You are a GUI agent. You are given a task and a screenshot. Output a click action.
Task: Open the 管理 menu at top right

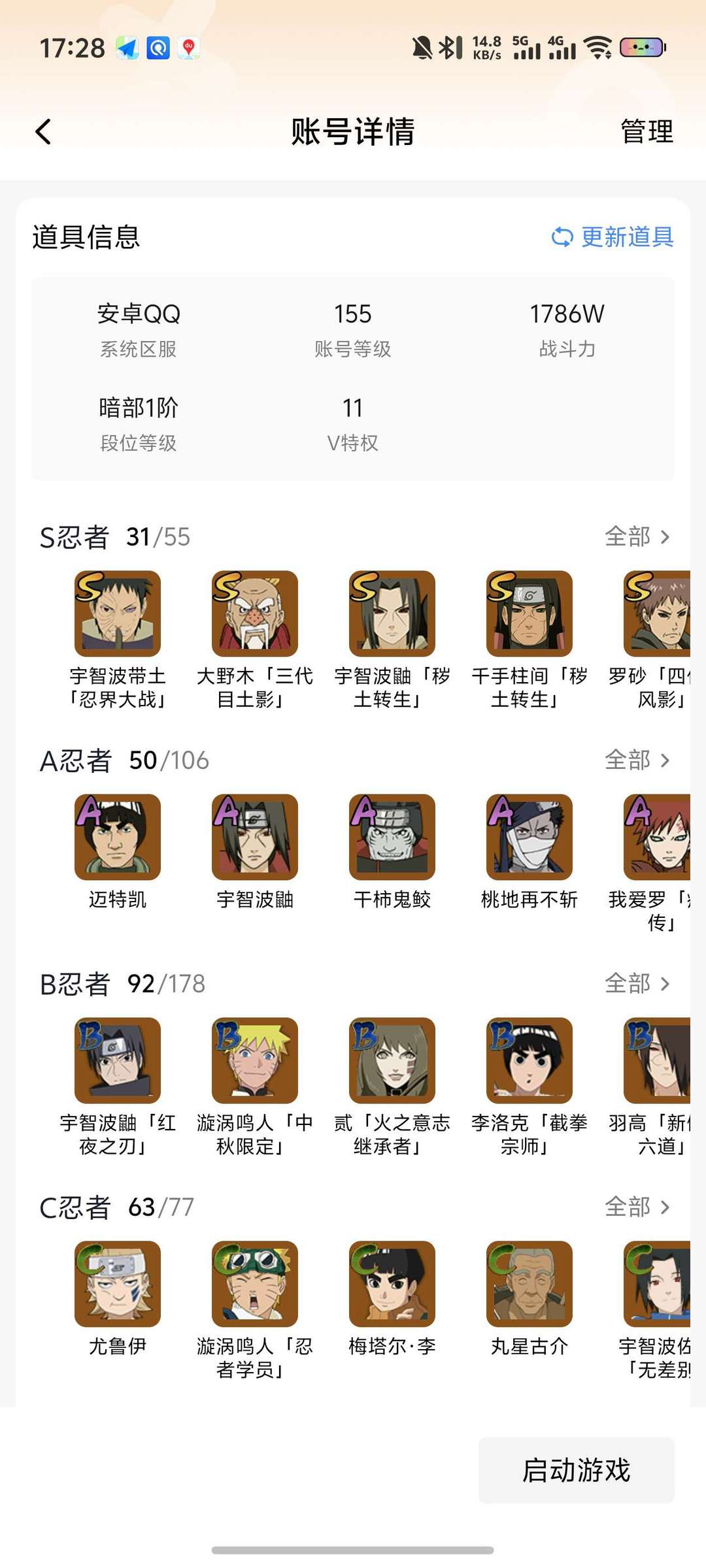tap(646, 132)
